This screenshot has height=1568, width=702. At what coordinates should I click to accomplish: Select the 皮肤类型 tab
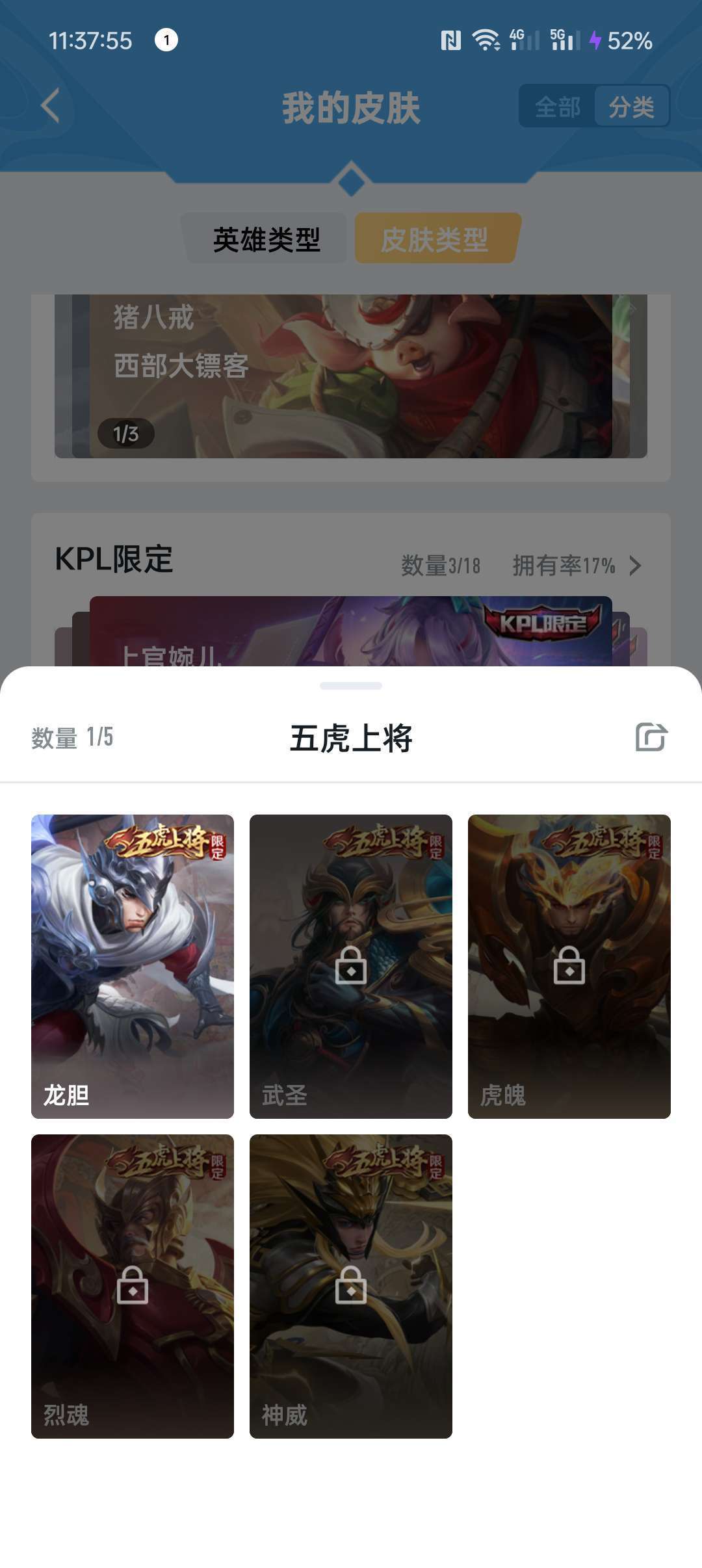[435, 239]
